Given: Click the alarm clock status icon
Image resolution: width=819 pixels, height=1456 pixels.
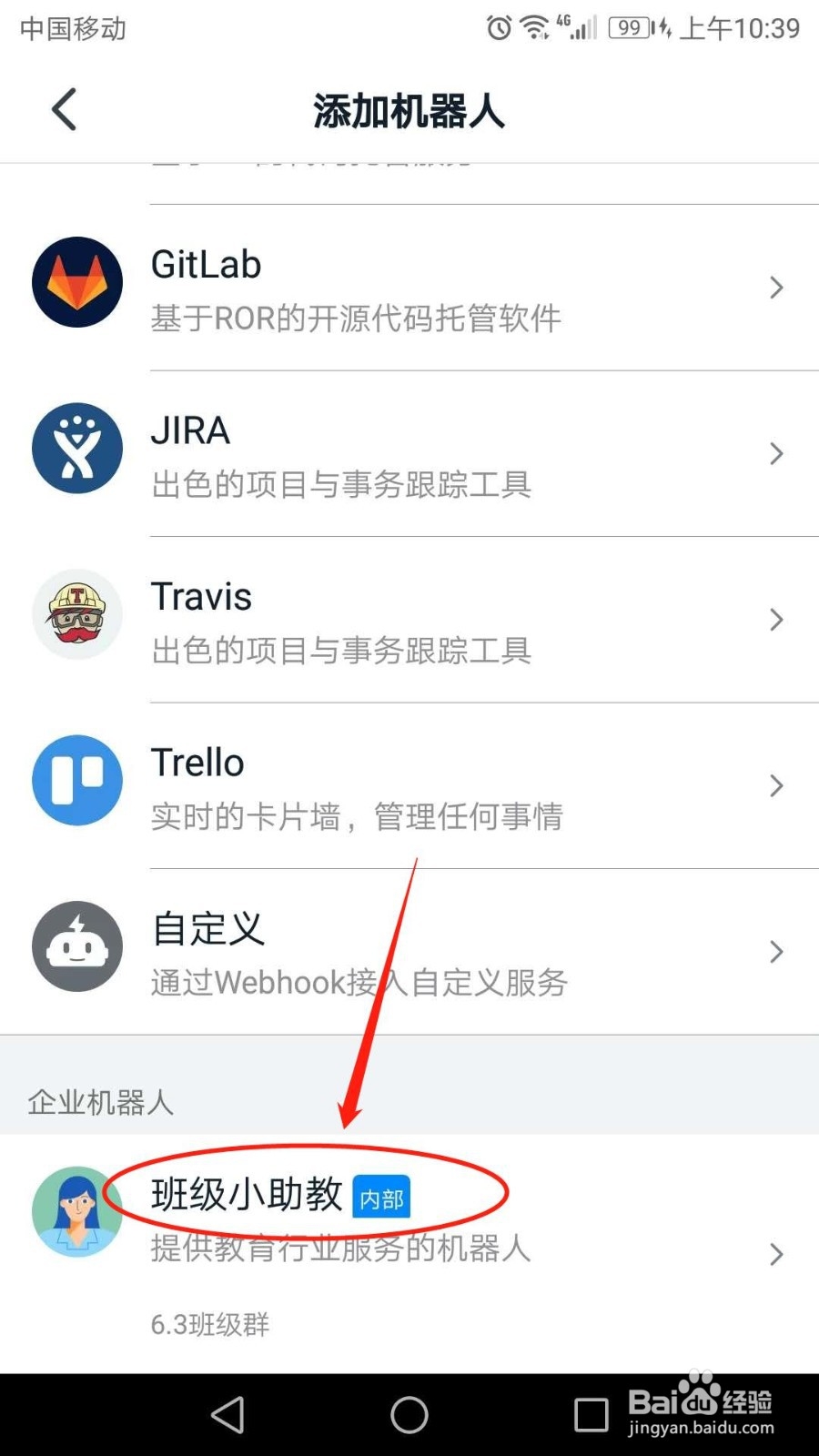Looking at the screenshot, I should tap(499, 29).
